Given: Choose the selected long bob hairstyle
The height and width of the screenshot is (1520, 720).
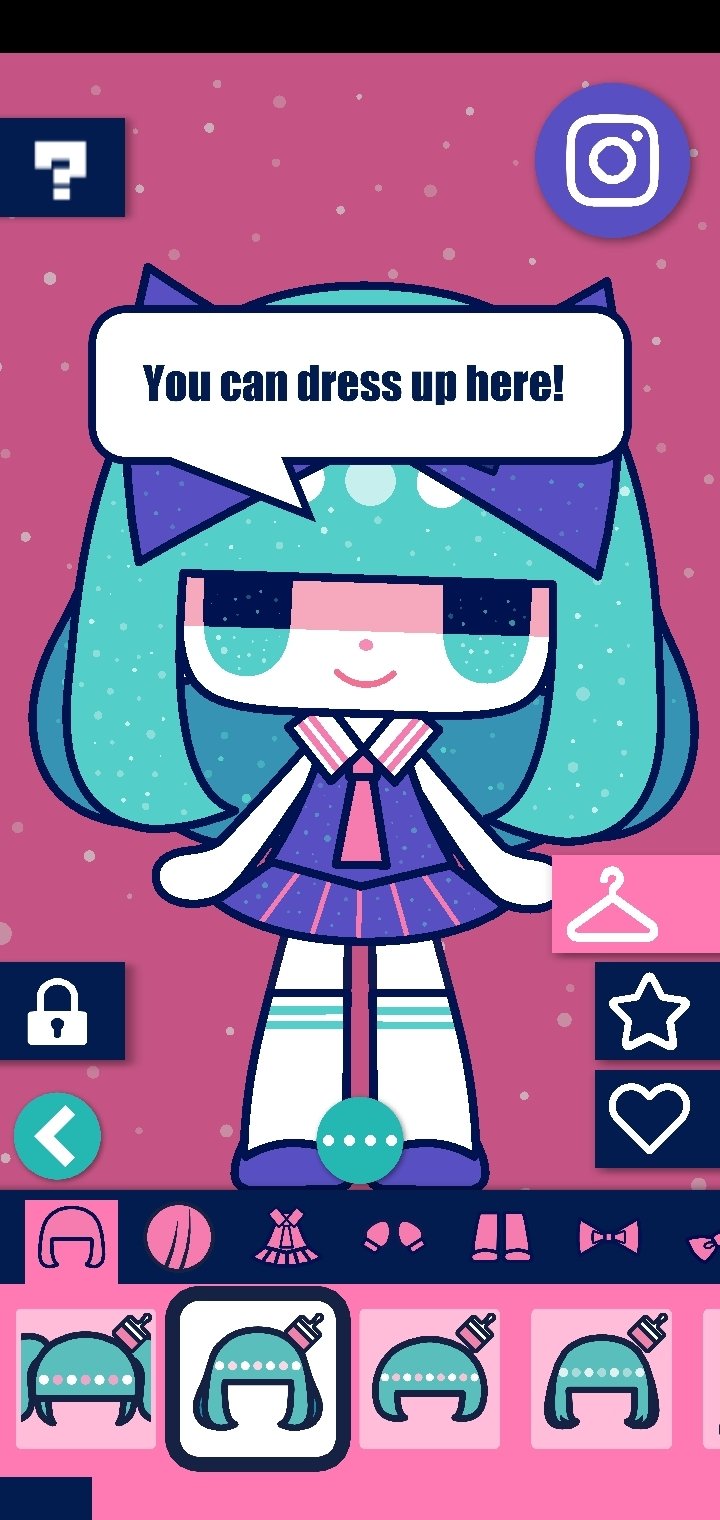Looking at the screenshot, I should pyautogui.click(x=258, y=1378).
